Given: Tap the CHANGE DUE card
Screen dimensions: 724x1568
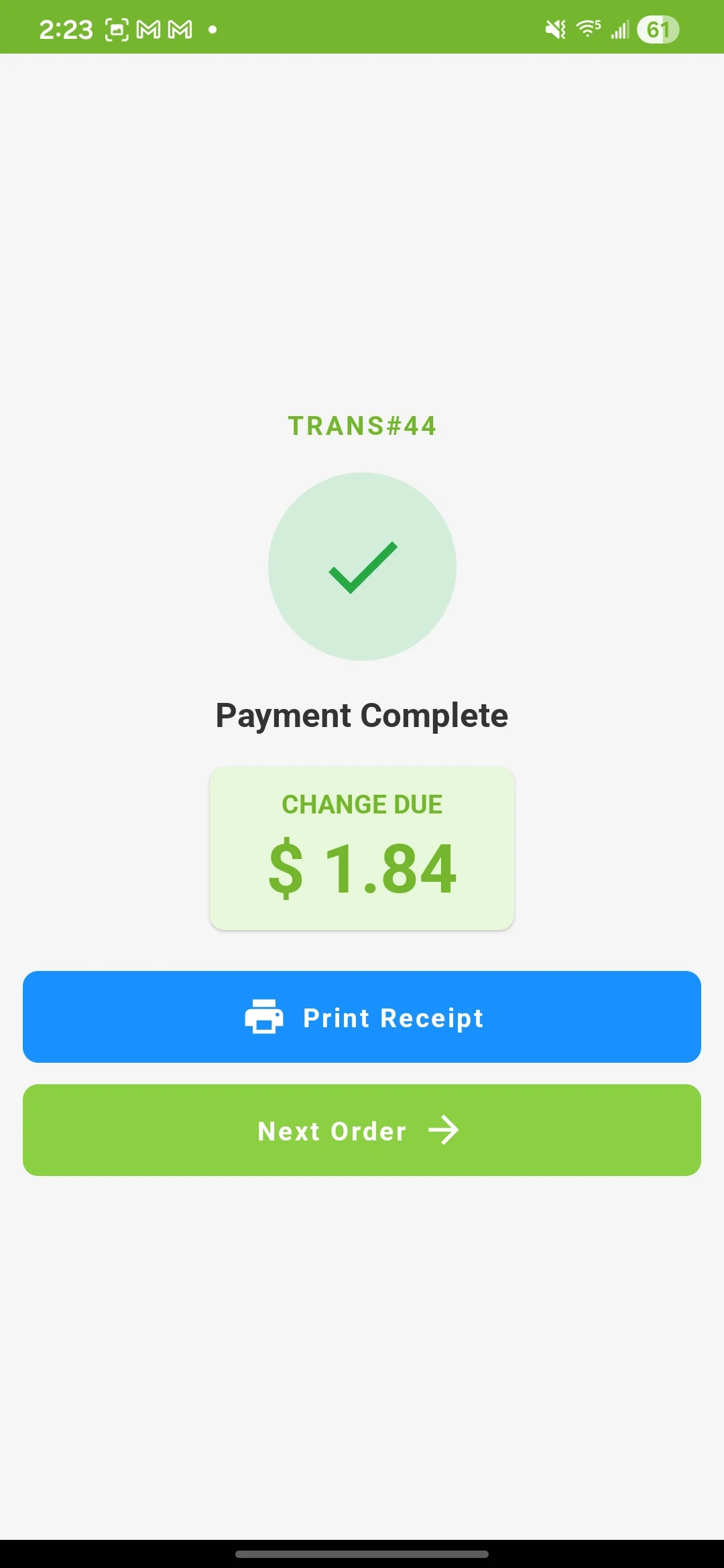Looking at the screenshot, I should click(x=362, y=846).
